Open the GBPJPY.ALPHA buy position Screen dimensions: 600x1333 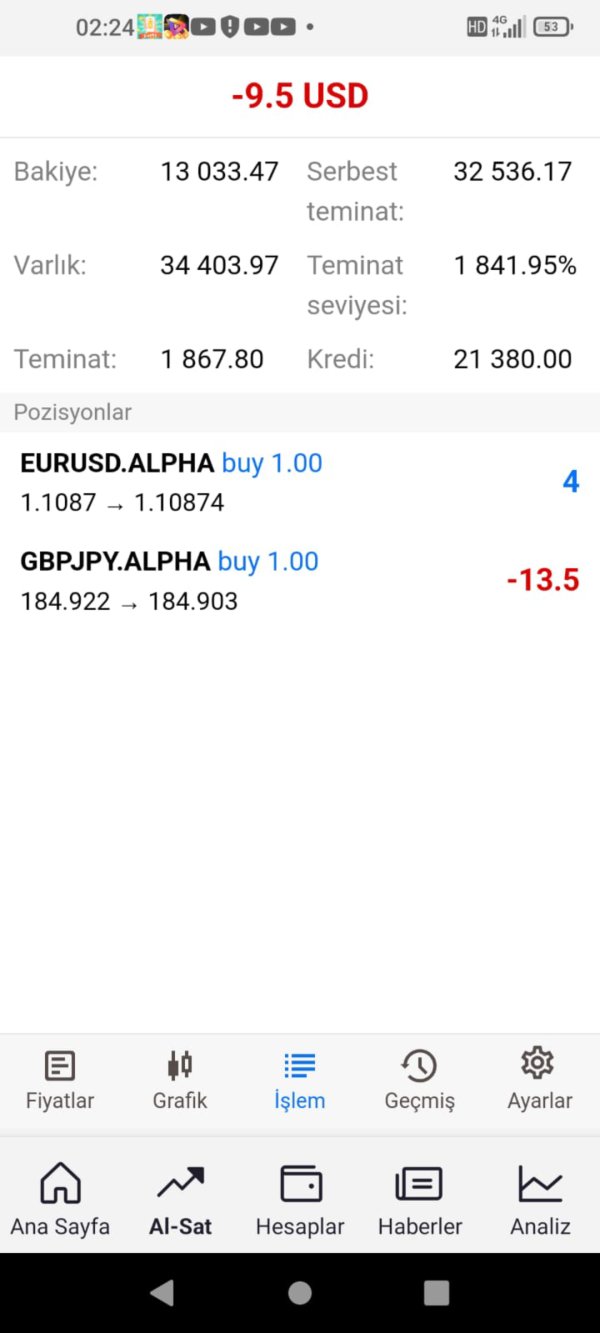pos(300,580)
